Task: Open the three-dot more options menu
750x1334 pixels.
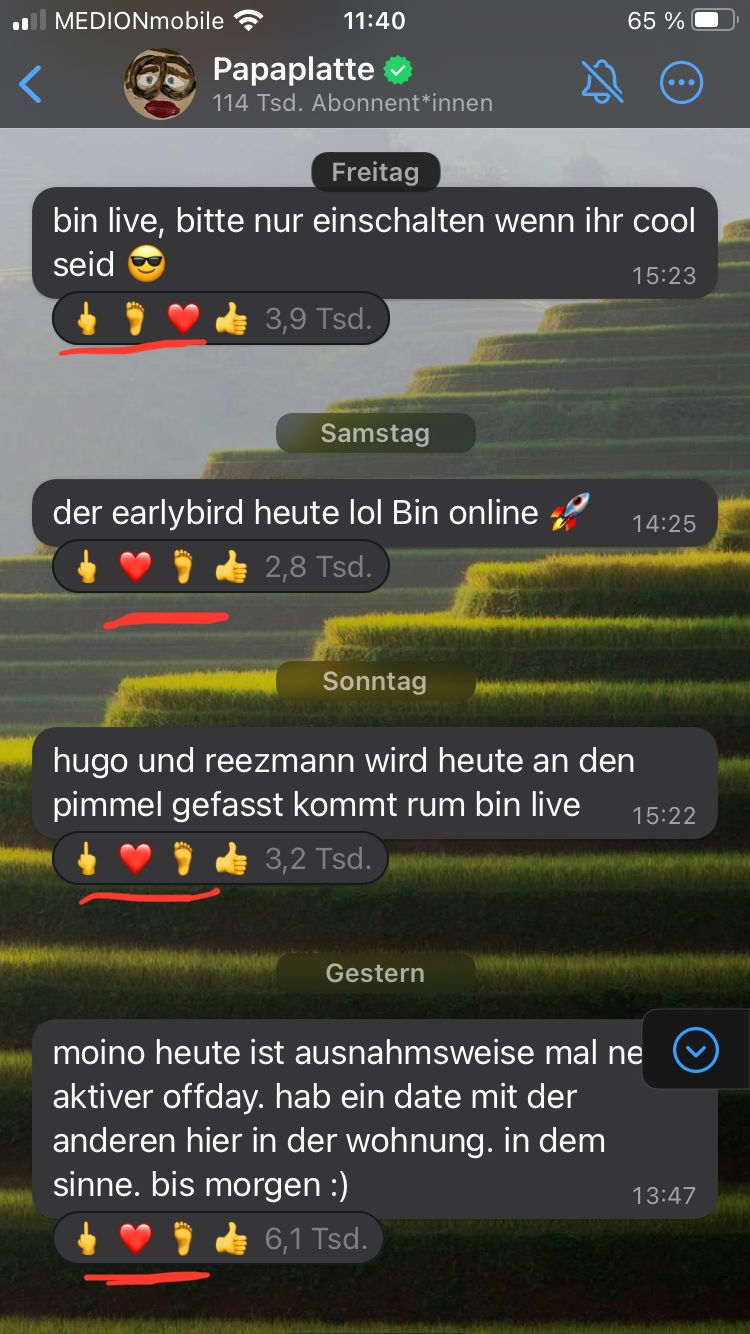Action: (682, 83)
